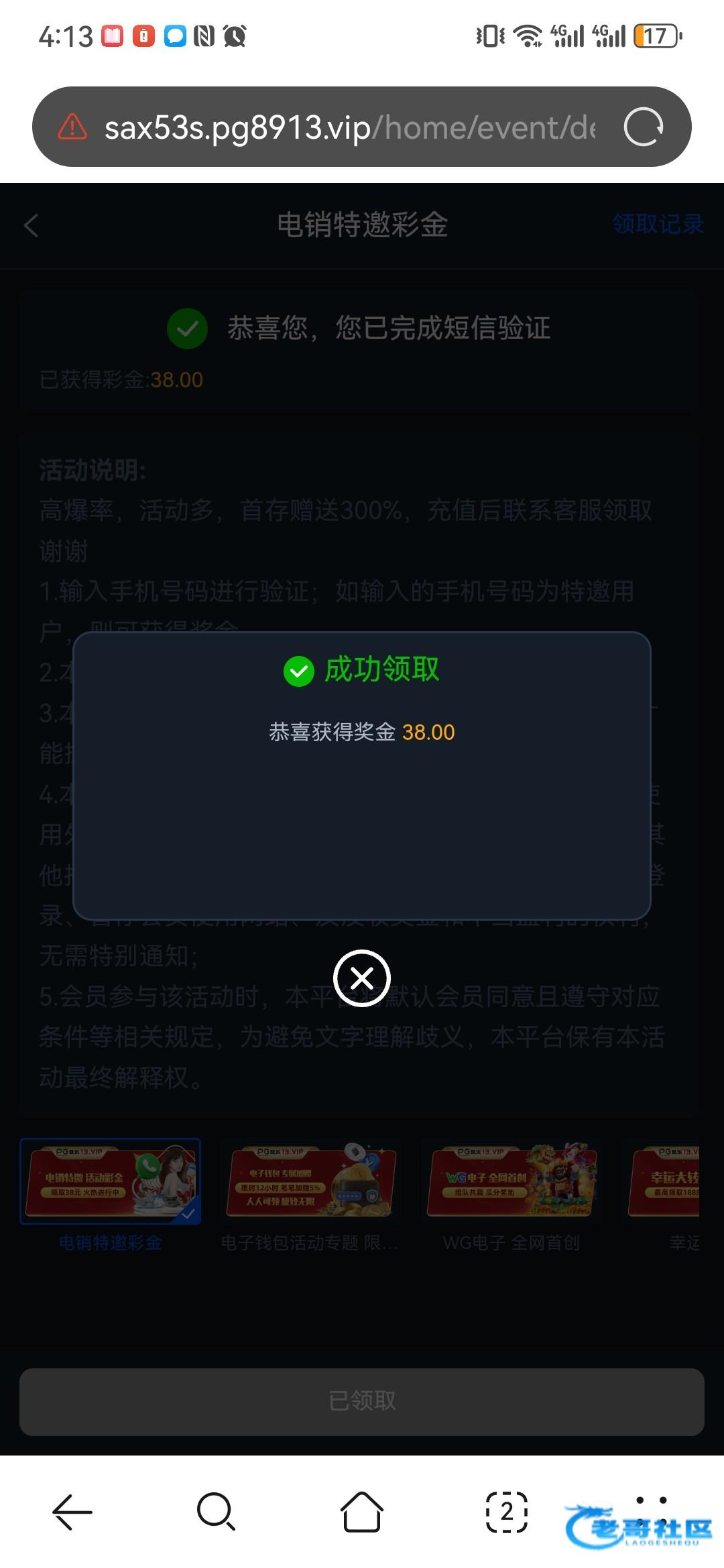Reload the page in the address bar
This screenshot has width=724, height=1568.
(x=643, y=127)
